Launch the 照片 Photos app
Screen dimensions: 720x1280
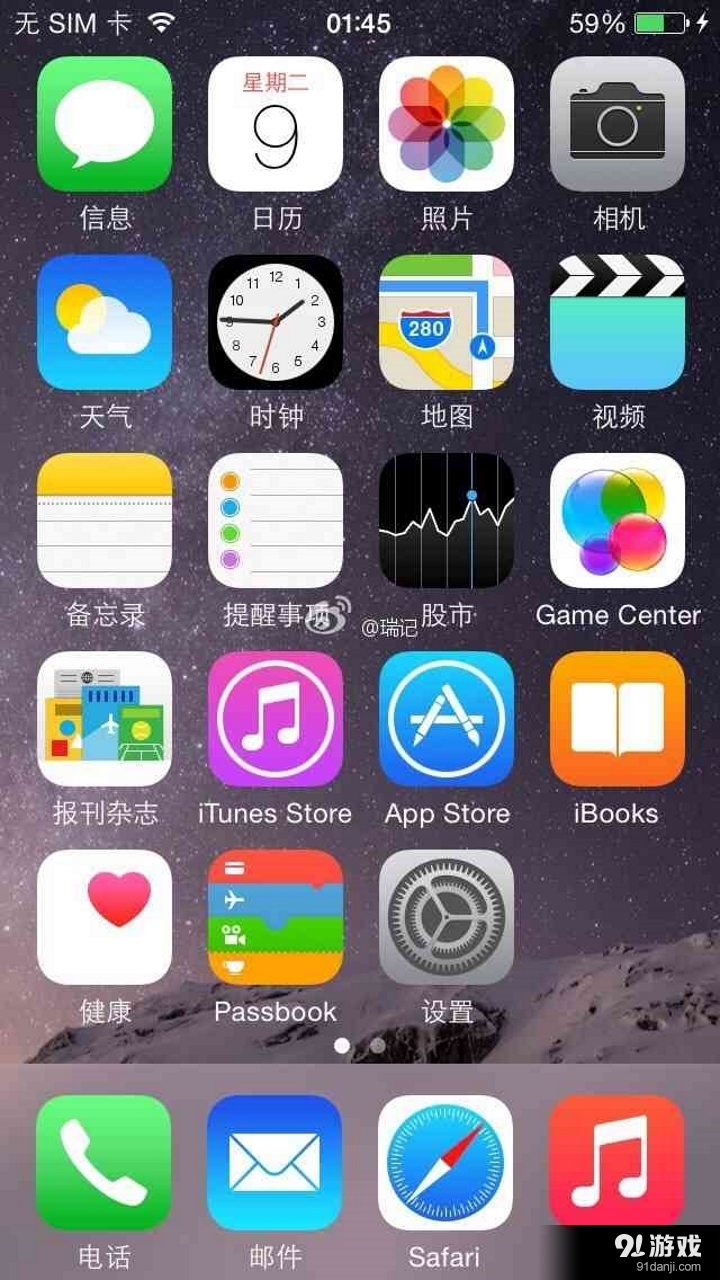447,124
